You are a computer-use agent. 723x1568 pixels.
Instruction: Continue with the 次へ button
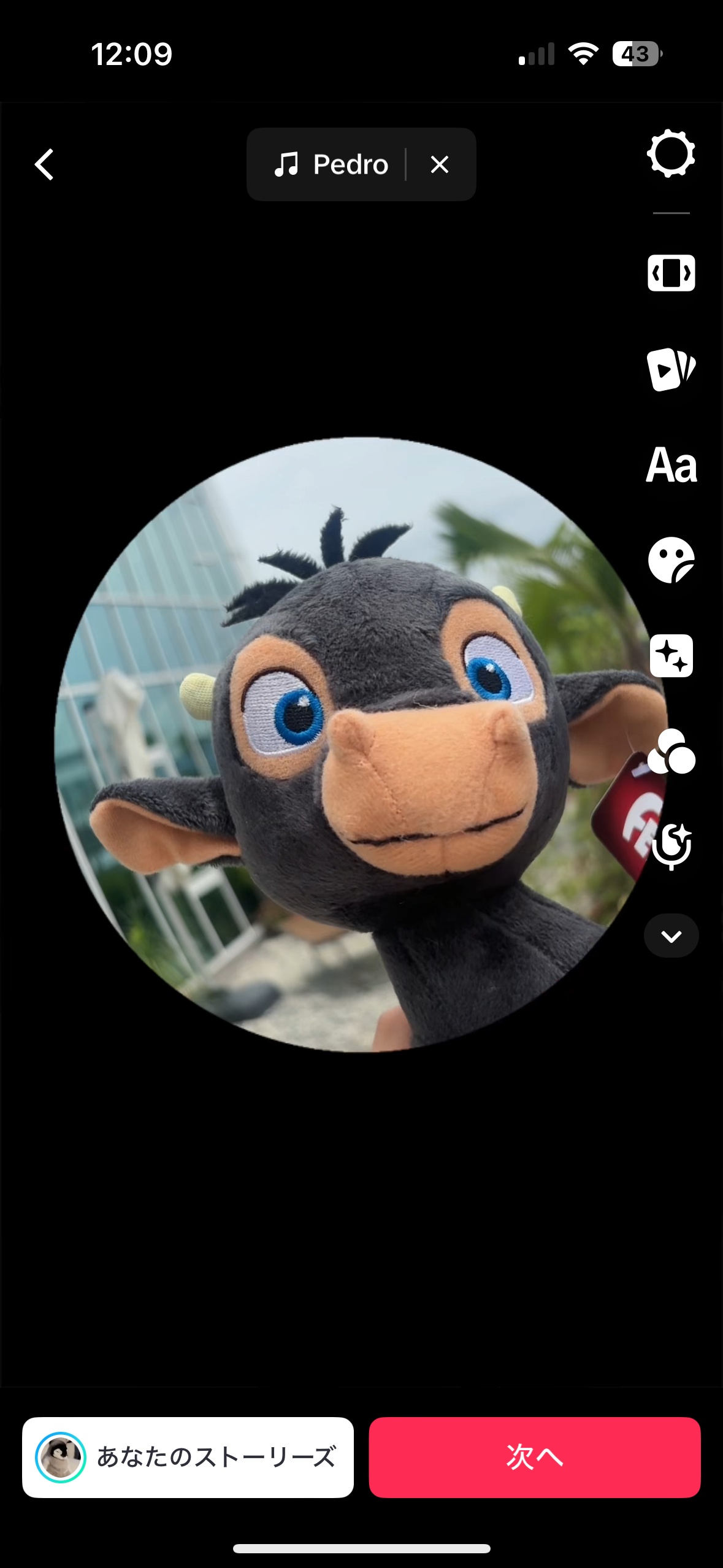pos(534,1457)
